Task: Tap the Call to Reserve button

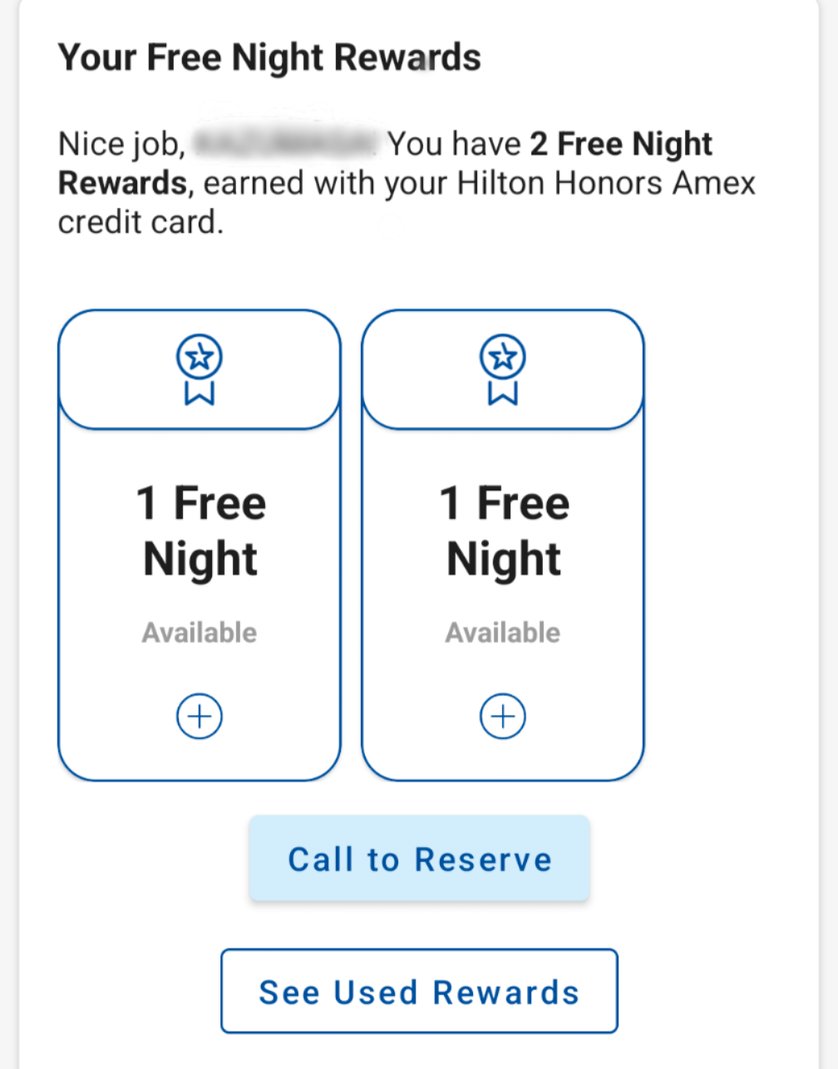Action: click(x=419, y=859)
